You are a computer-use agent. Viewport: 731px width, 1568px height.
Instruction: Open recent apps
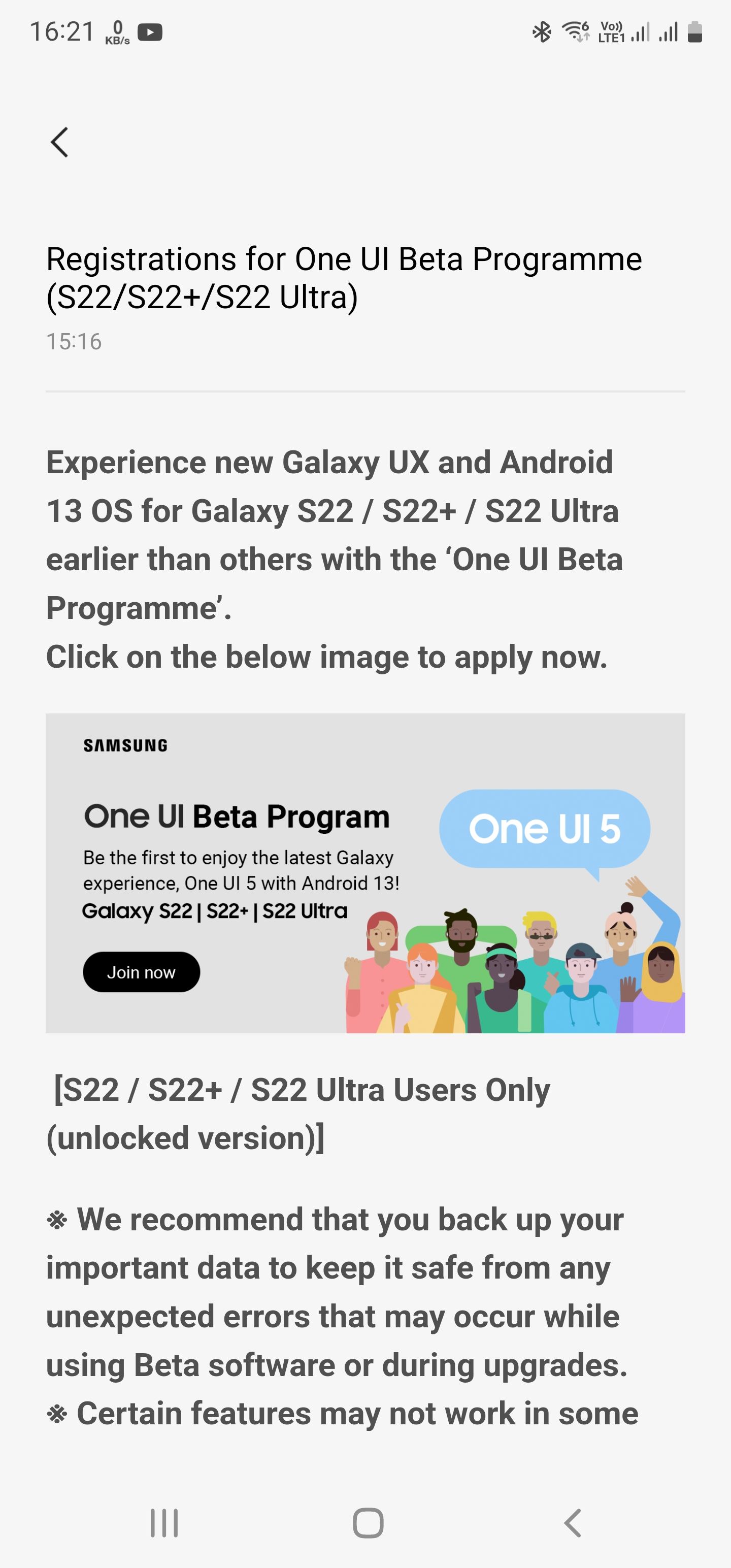[x=164, y=1523]
